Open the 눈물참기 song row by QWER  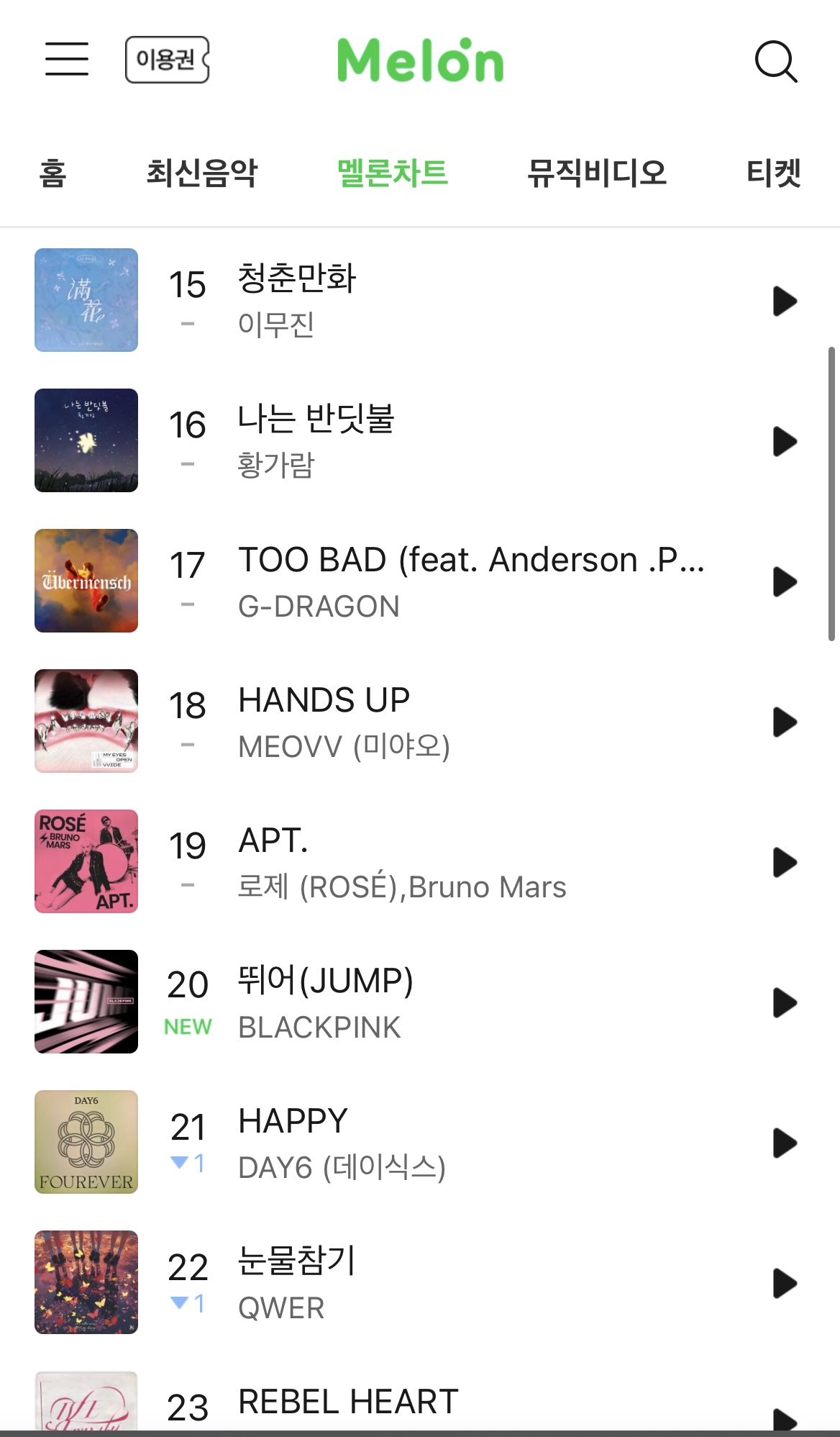pos(432,1283)
